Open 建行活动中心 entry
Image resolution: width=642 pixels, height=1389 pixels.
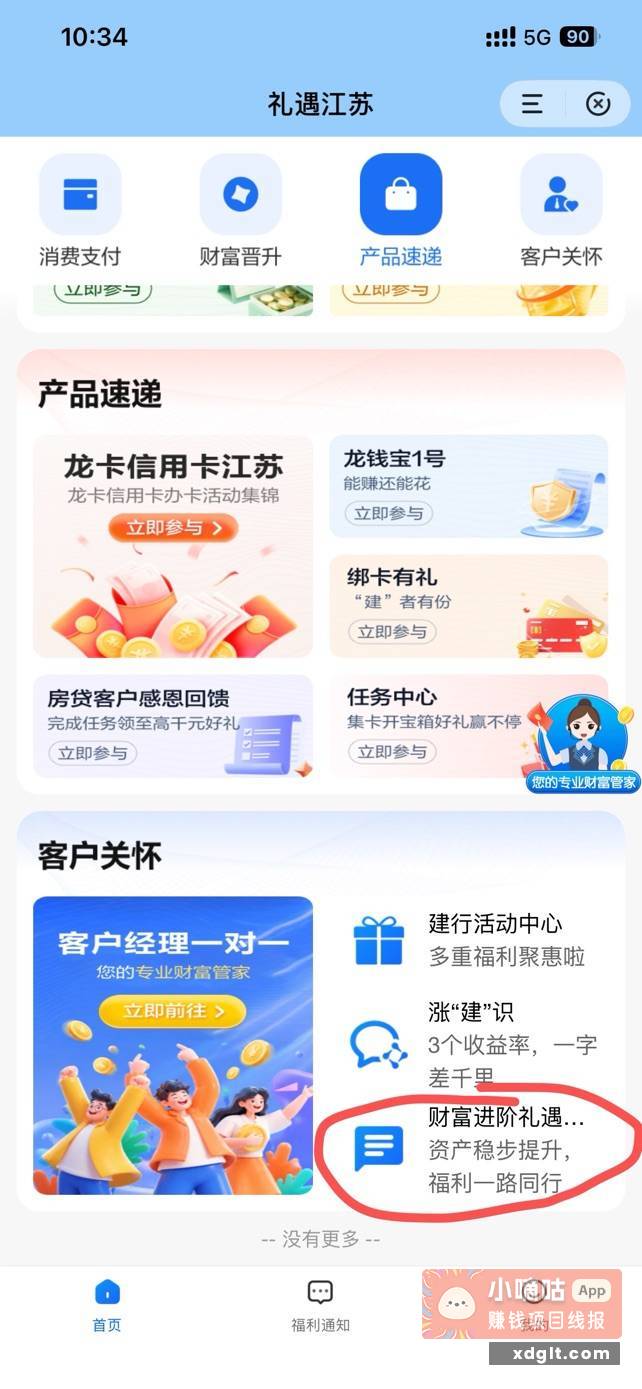pos(470,940)
